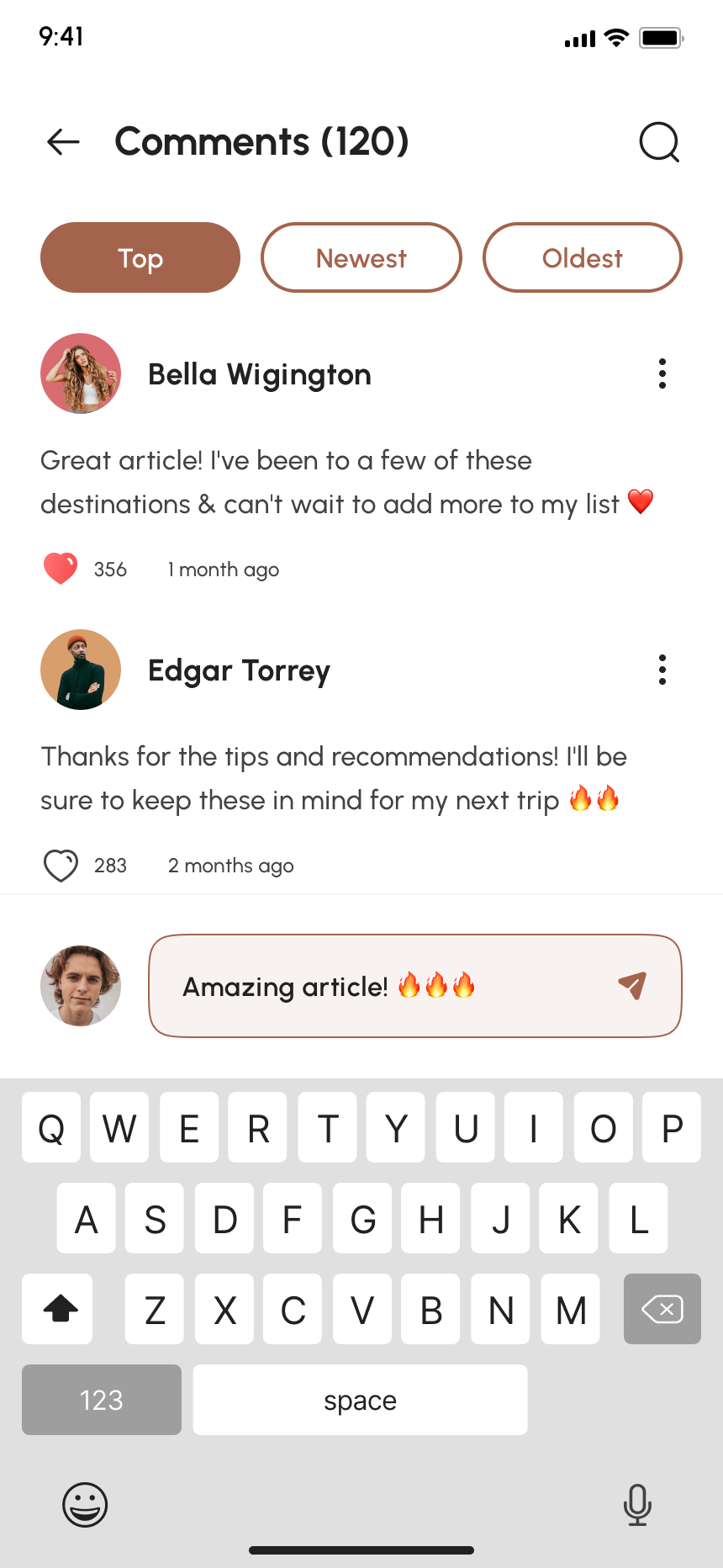Go back using the arrow icon
Screen dimensions: 723x1568
point(63,141)
